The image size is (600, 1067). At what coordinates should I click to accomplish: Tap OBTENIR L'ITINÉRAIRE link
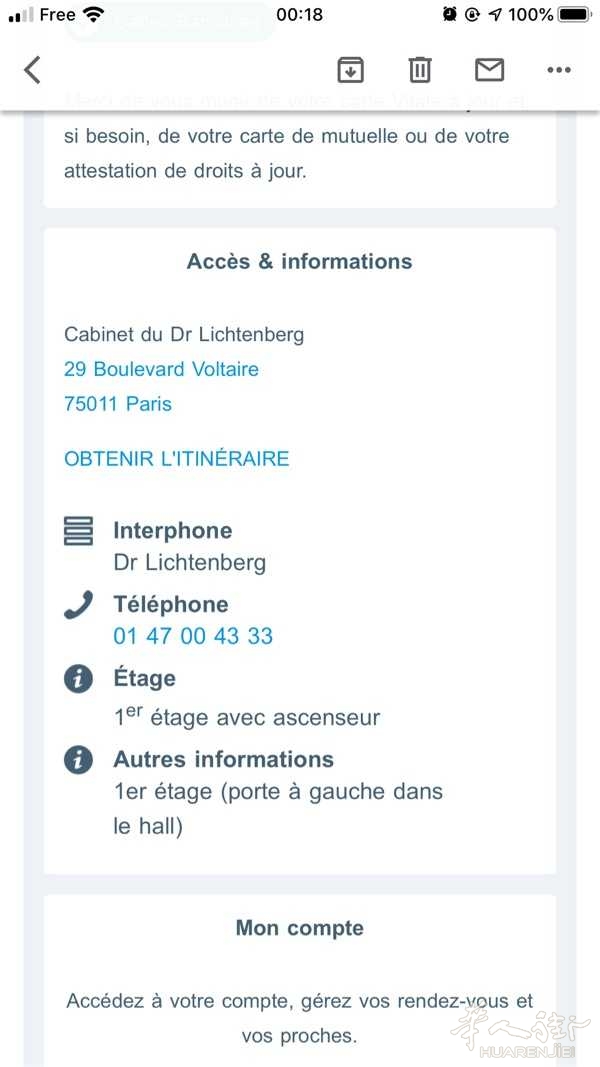(x=177, y=458)
